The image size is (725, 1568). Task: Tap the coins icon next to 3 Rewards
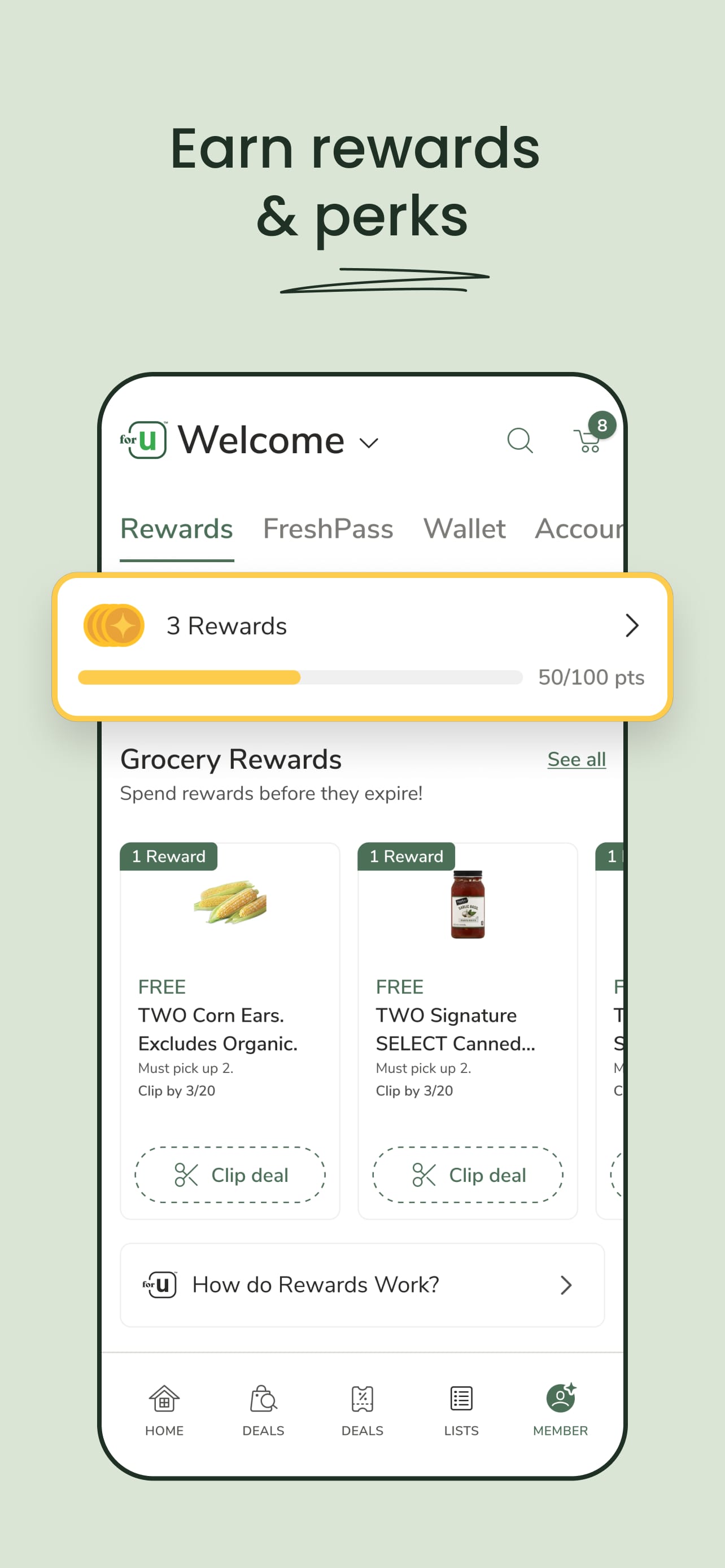pos(112,624)
